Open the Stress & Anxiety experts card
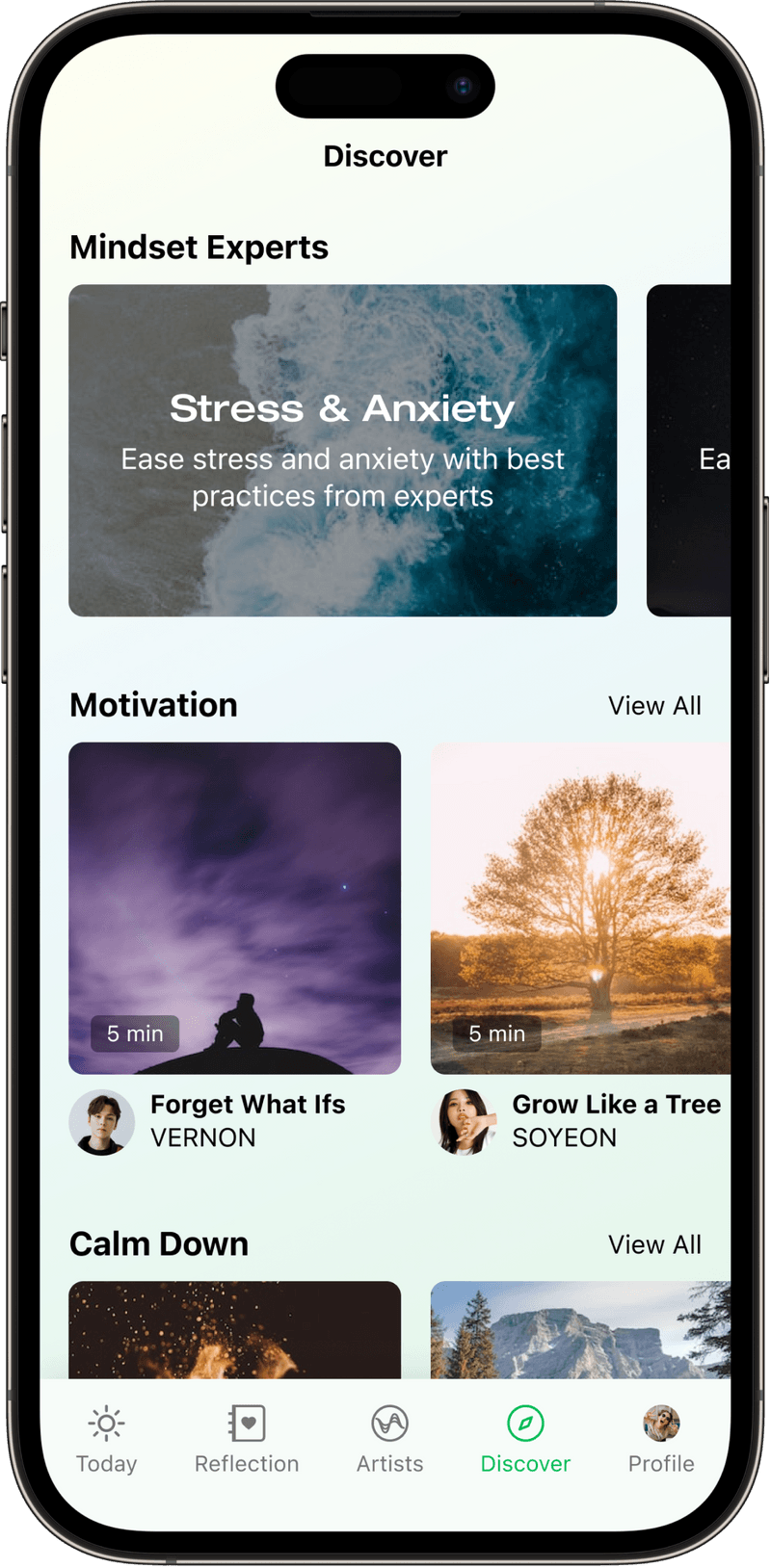Image resolution: width=771 pixels, height=1568 pixels. tap(342, 450)
